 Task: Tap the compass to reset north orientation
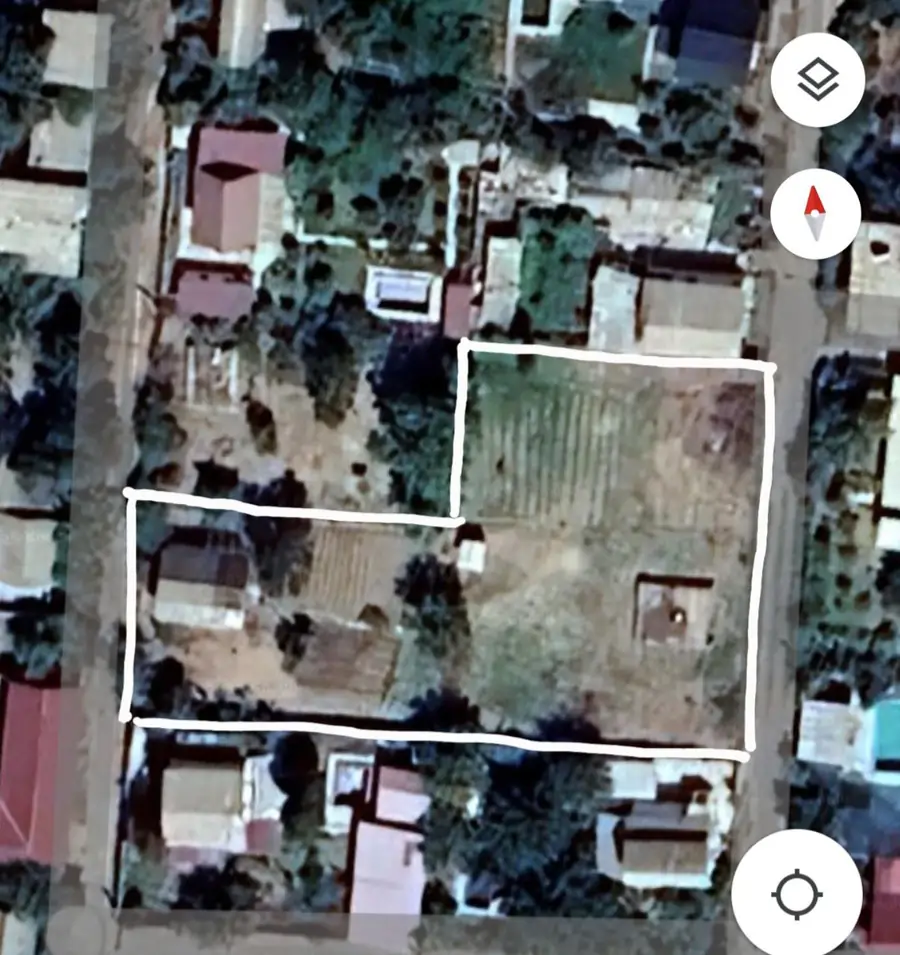[x=815, y=215]
